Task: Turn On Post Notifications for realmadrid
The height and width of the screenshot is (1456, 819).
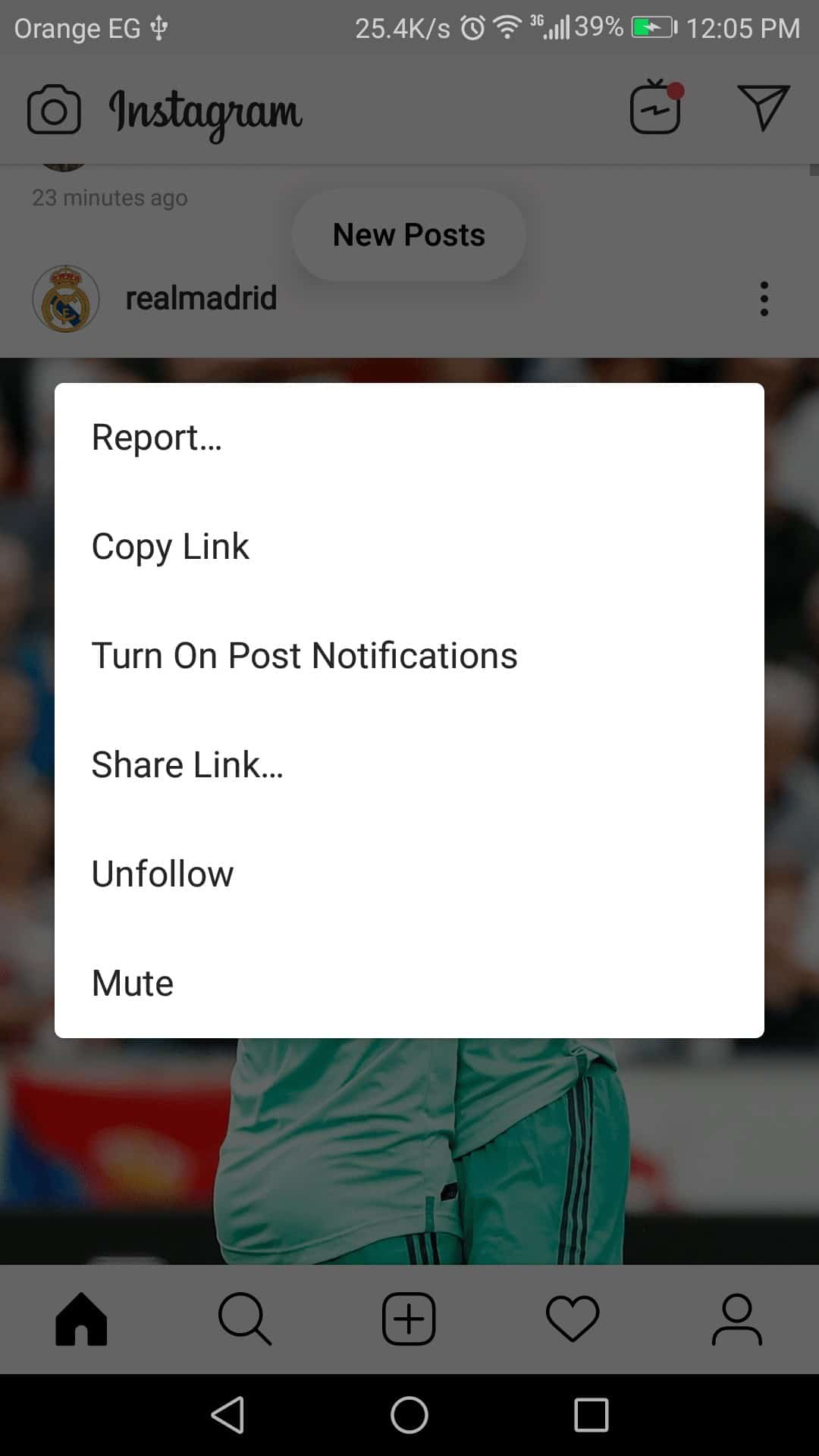Action: click(304, 656)
